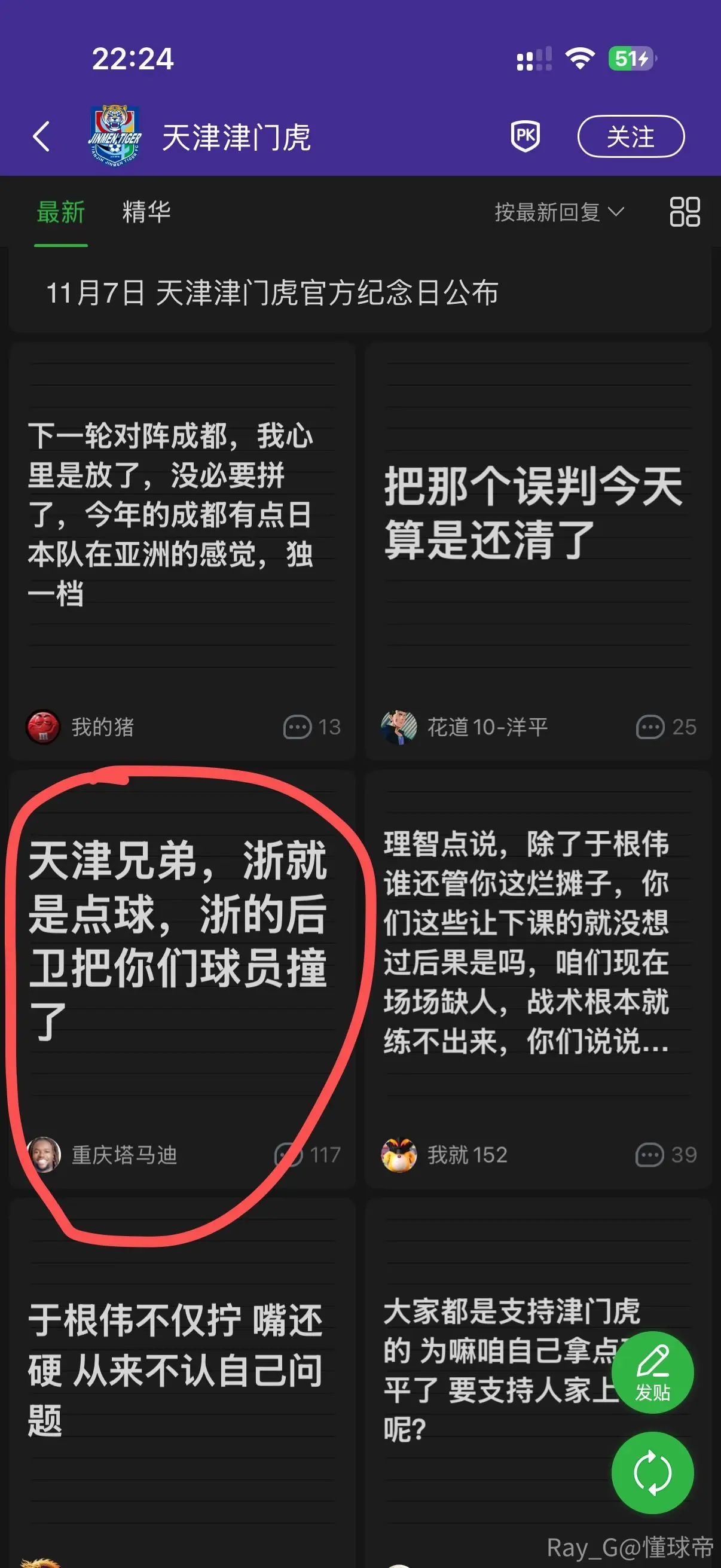Switch to the 精华 tab
The width and height of the screenshot is (721, 1568).
click(x=146, y=212)
